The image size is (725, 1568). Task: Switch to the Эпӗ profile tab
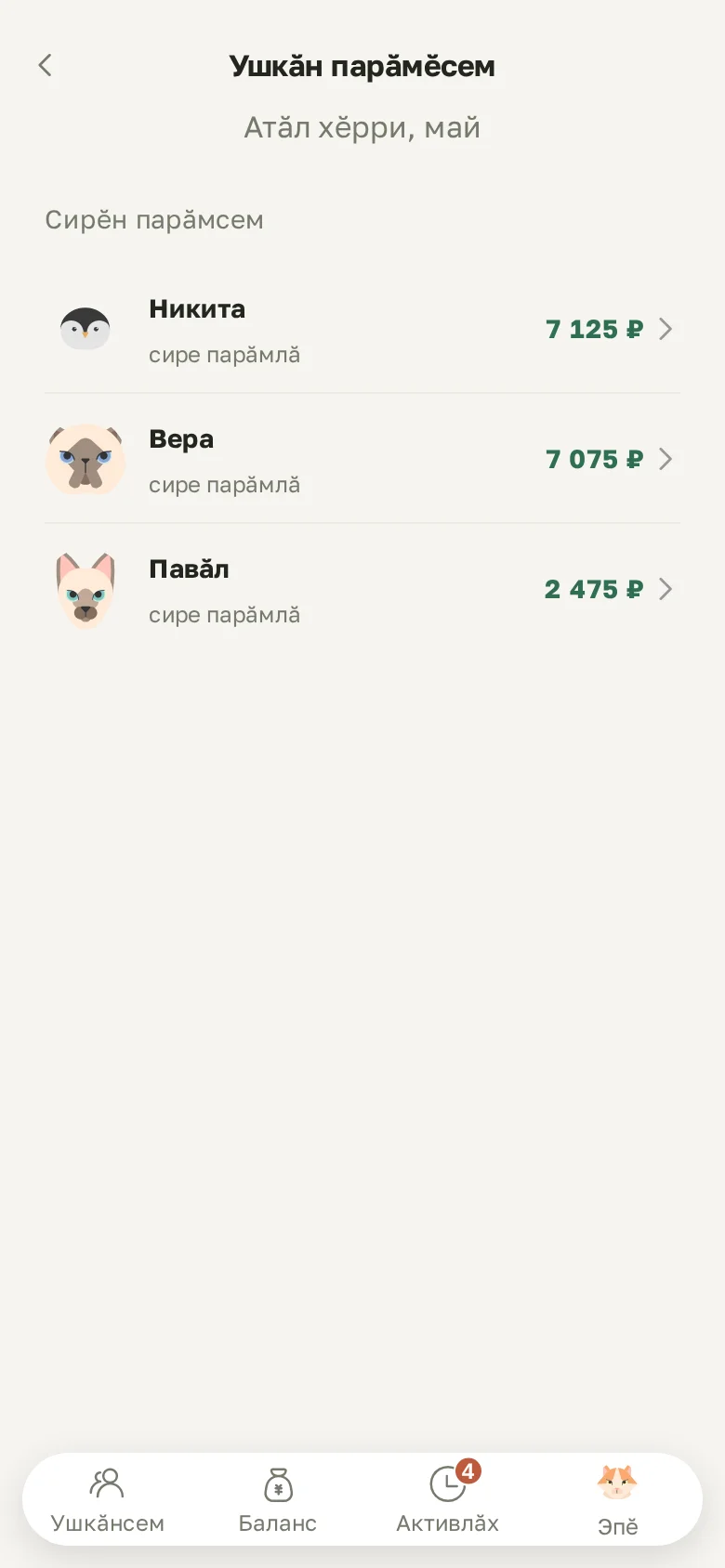tap(617, 1500)
